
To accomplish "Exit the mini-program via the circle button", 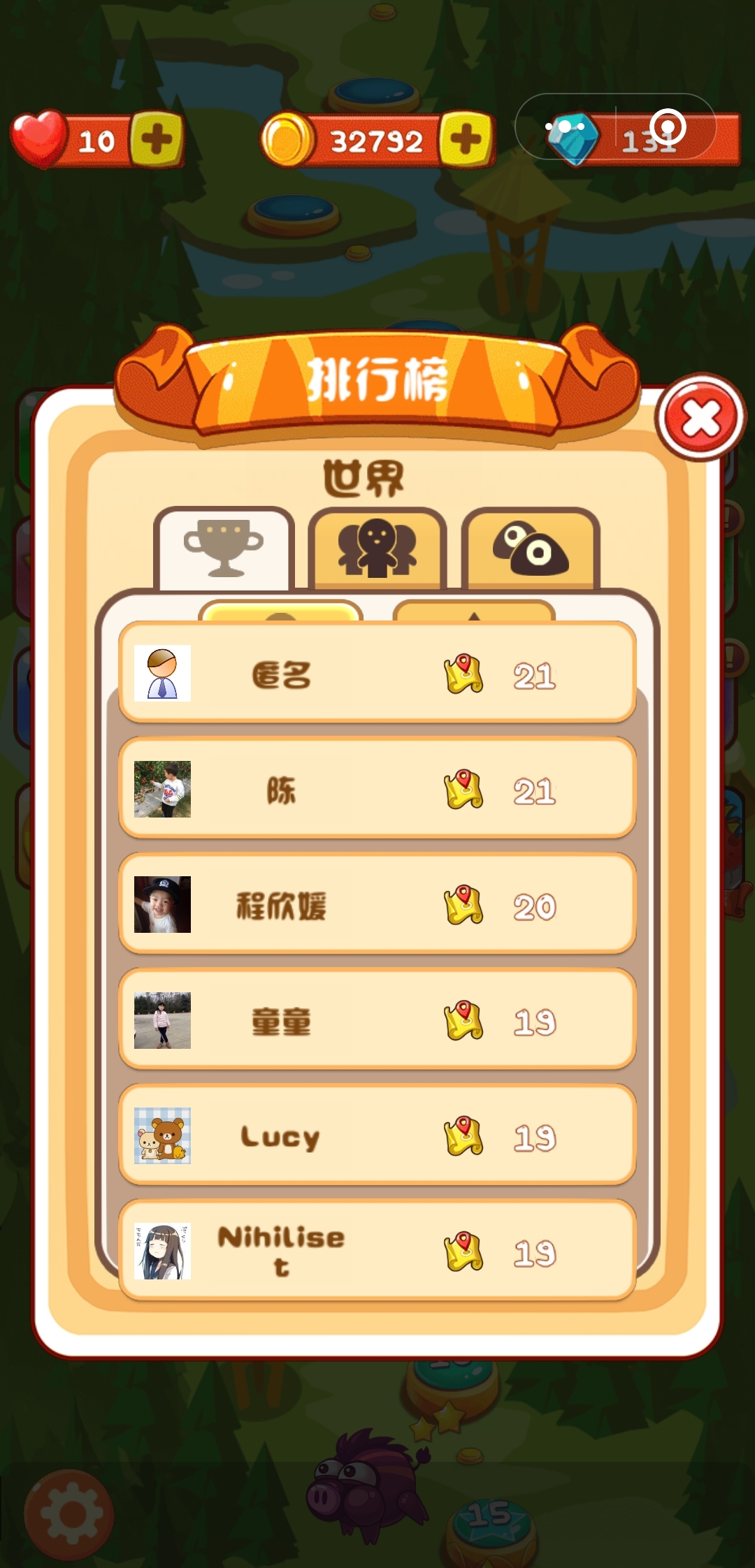I will point(668,126).
